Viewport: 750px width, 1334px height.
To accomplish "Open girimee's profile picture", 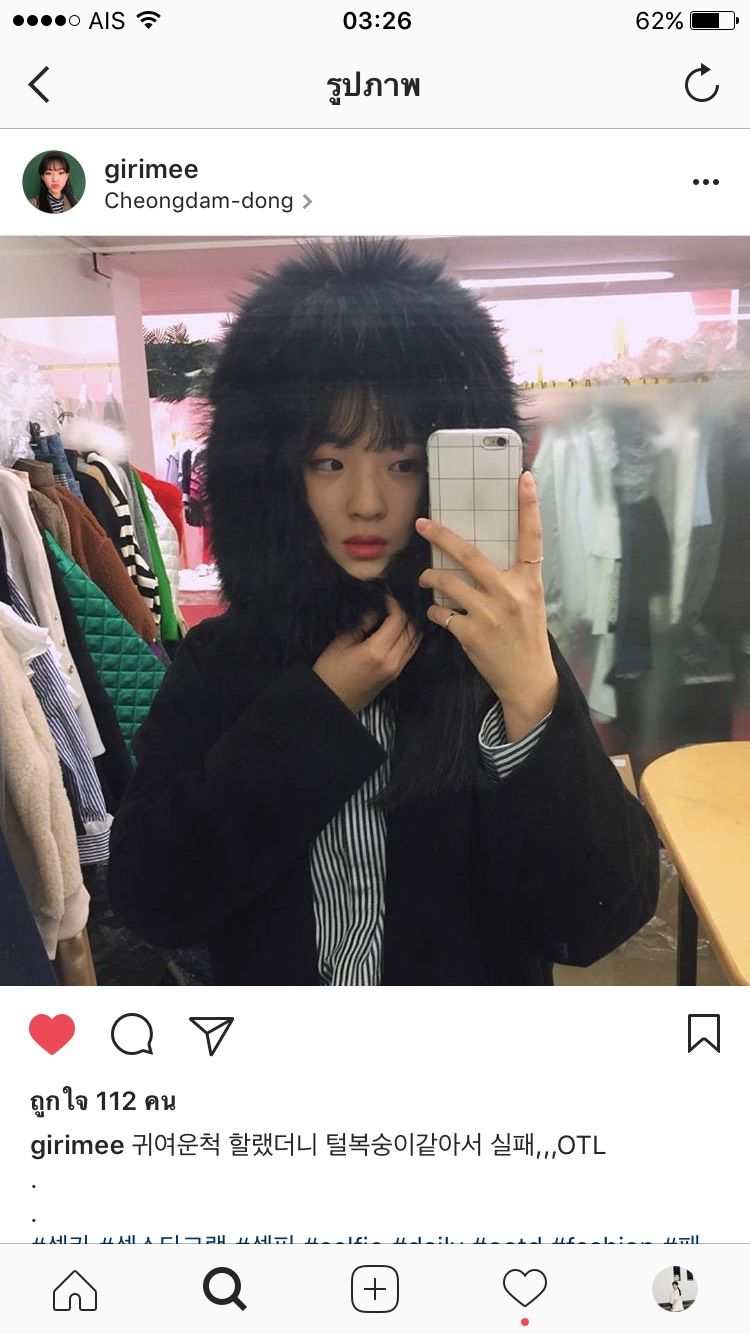I will point(54,182).
